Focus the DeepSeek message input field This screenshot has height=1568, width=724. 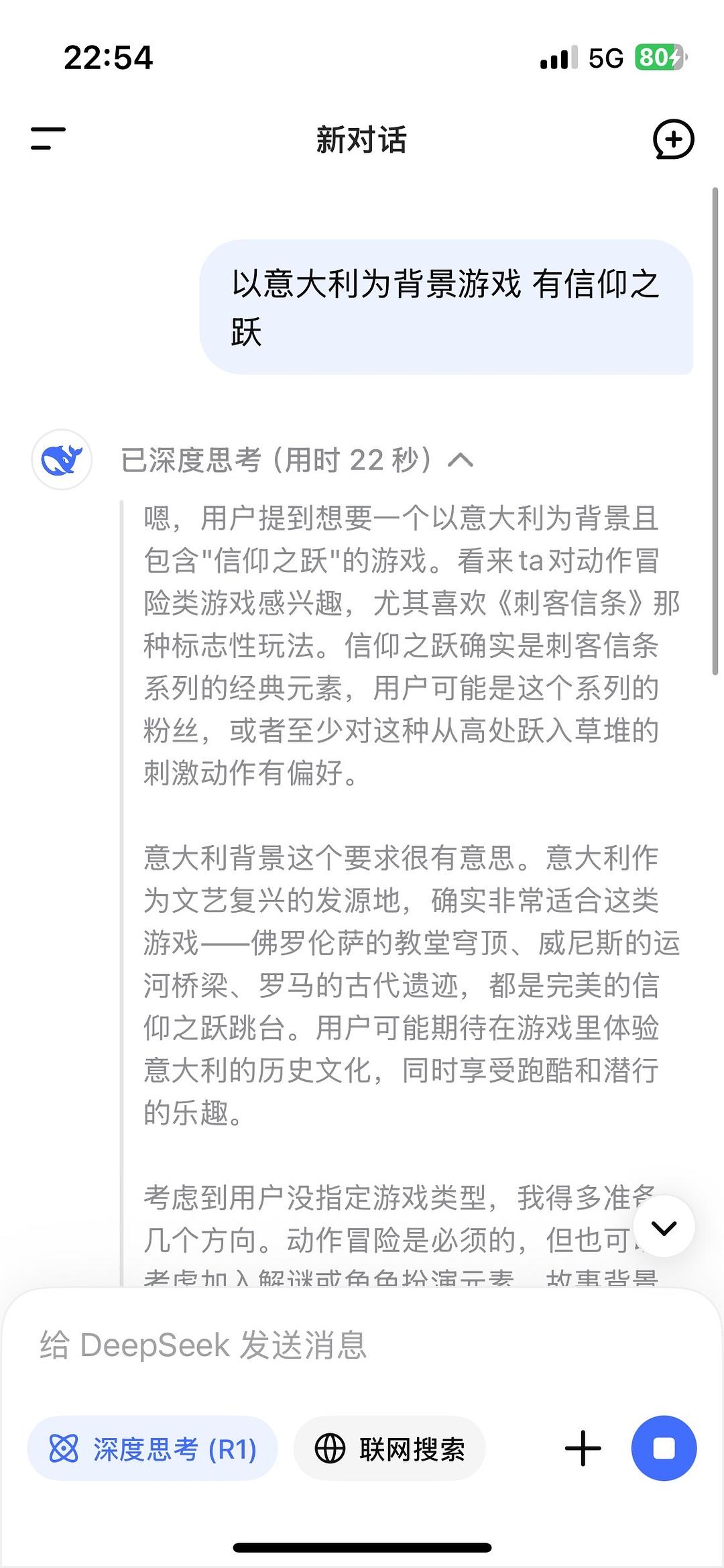362,1345
